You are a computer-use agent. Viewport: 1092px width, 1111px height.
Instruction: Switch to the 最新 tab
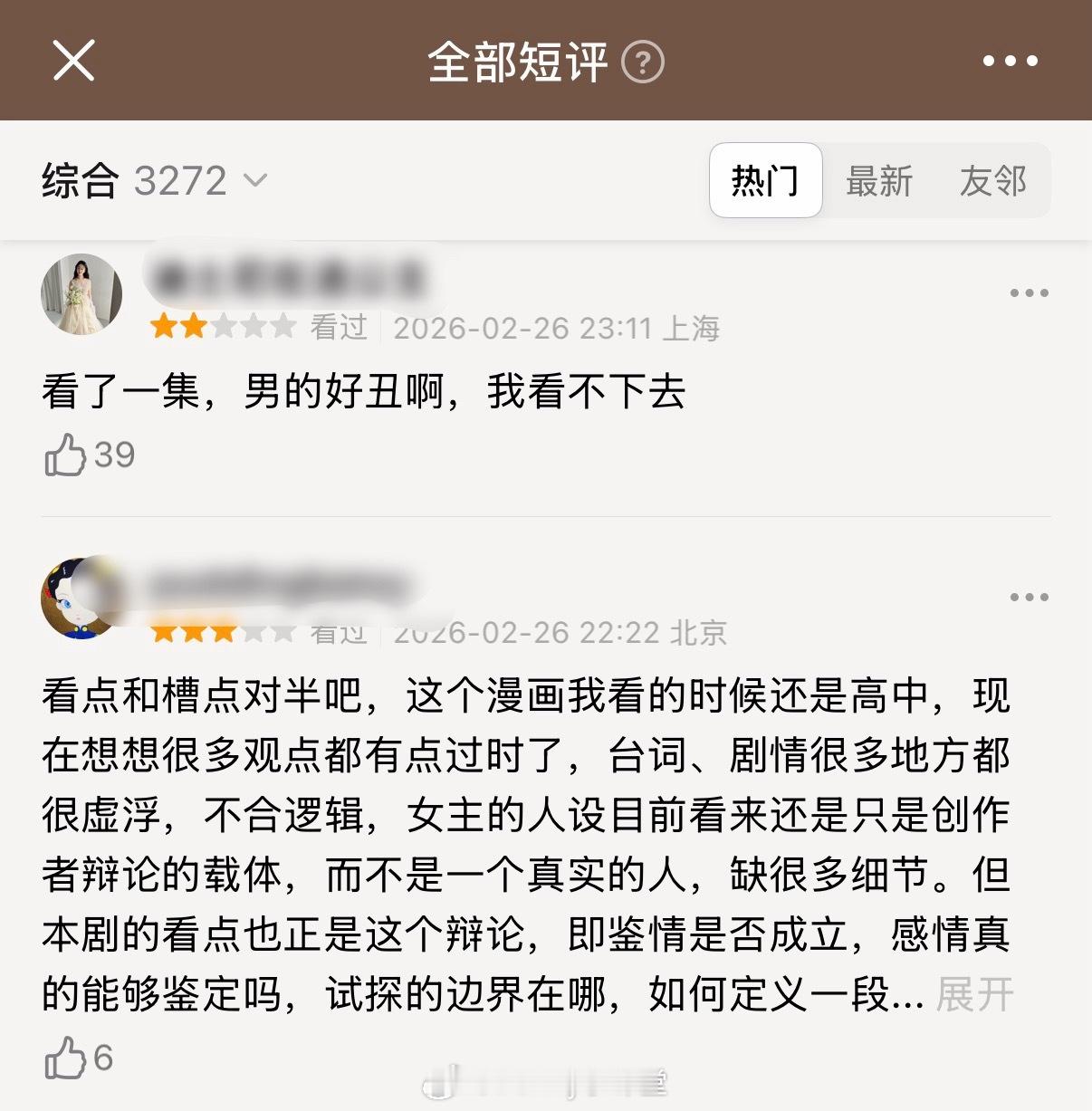click(879, 181)
